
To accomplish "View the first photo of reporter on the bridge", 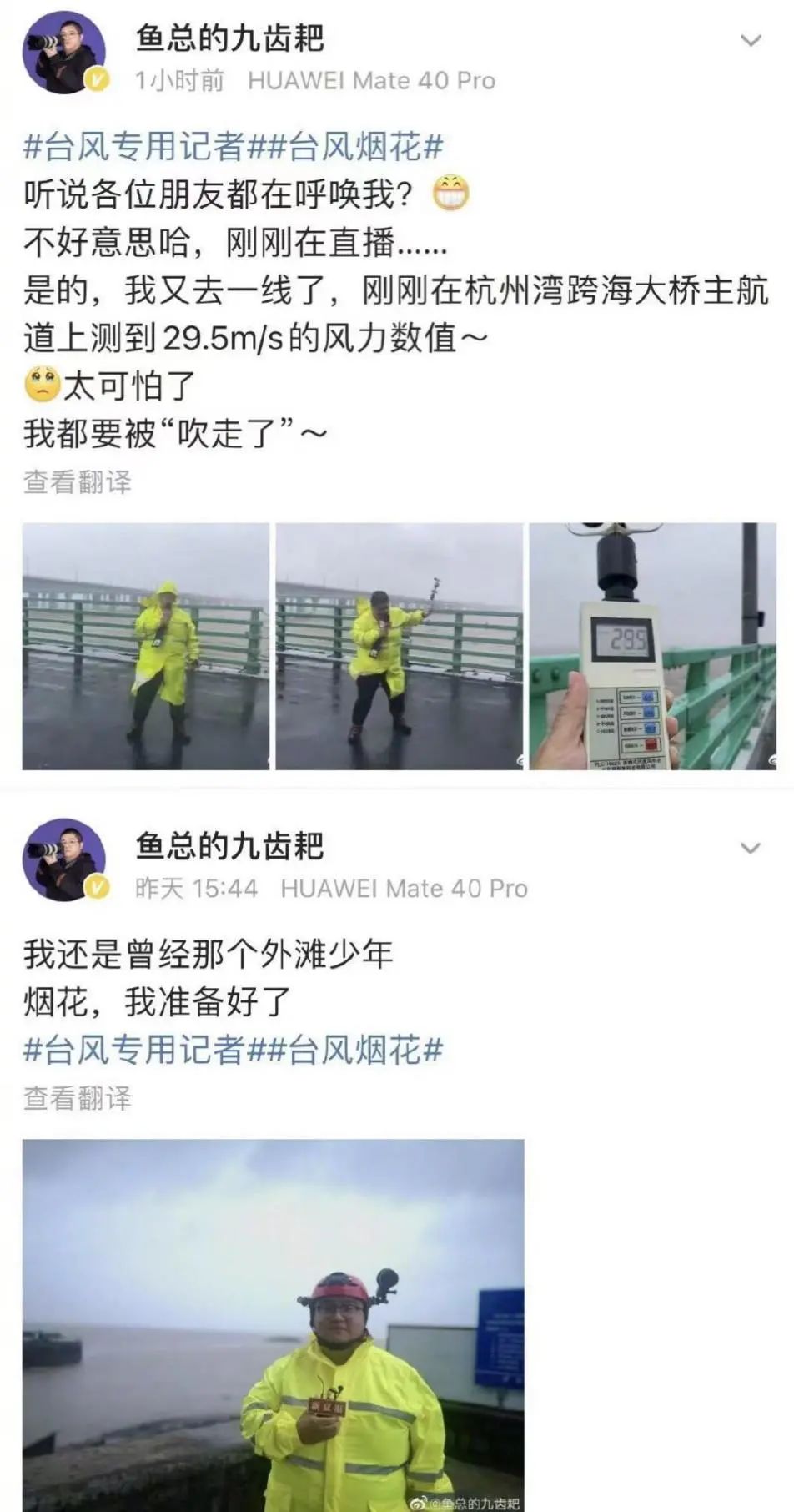I will coord(146,646).
